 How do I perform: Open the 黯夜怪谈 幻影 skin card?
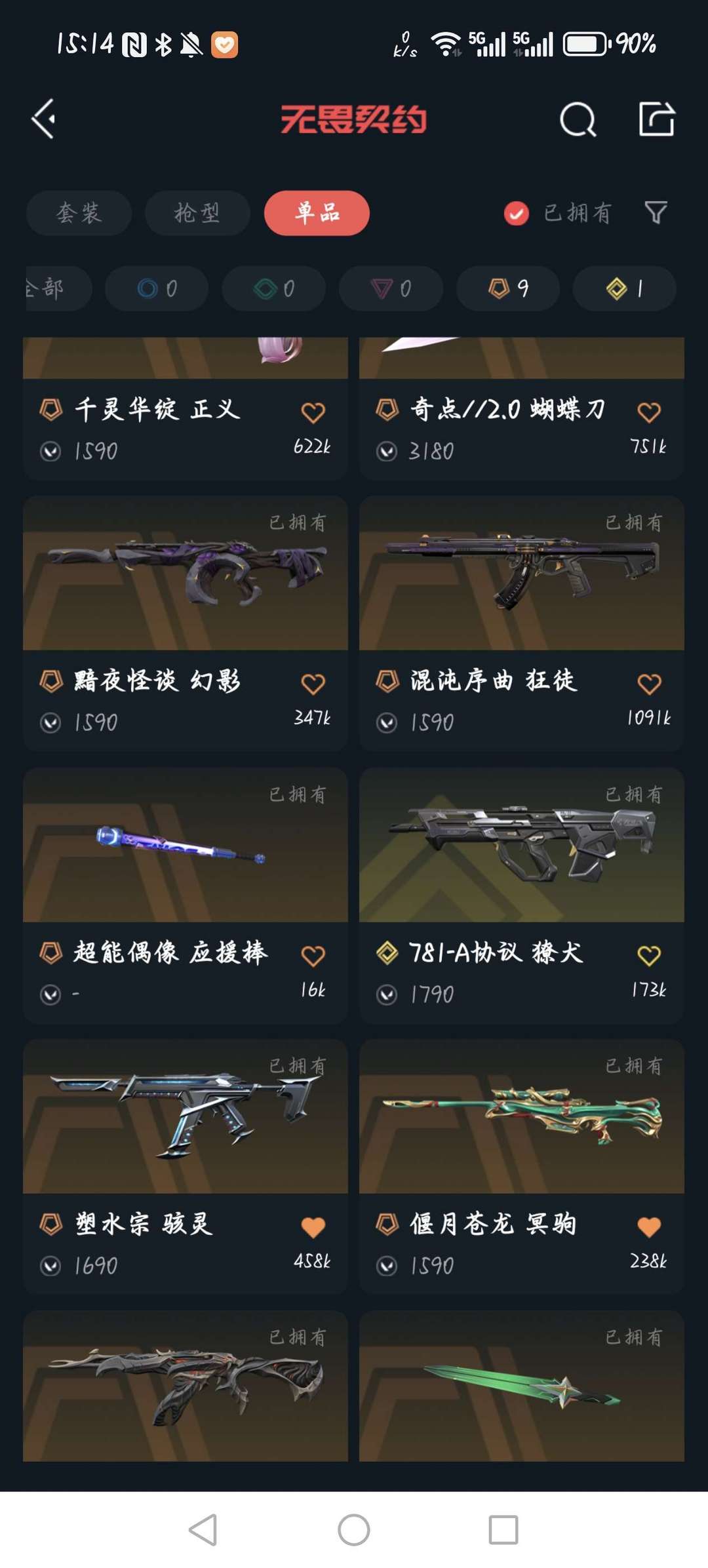click(186, 623)
